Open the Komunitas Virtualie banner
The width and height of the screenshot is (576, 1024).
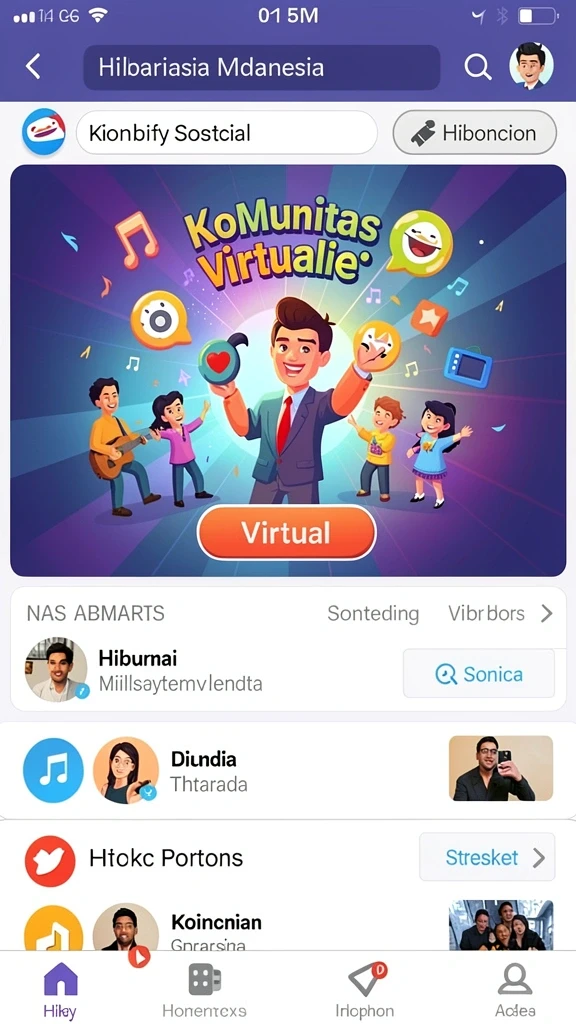click(x=288, y=370)
